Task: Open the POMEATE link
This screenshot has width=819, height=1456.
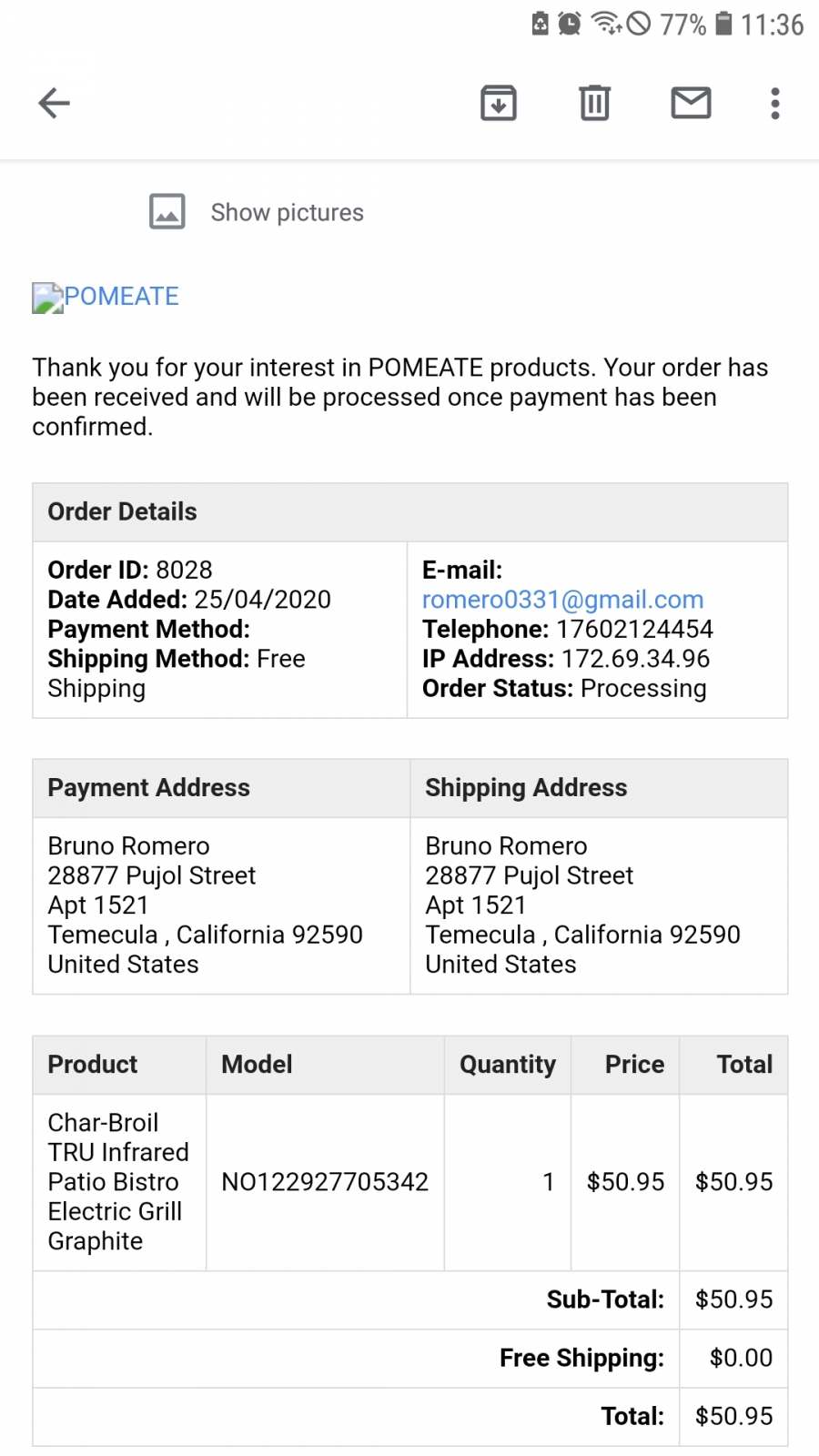Action: click(x=106, y=297)
